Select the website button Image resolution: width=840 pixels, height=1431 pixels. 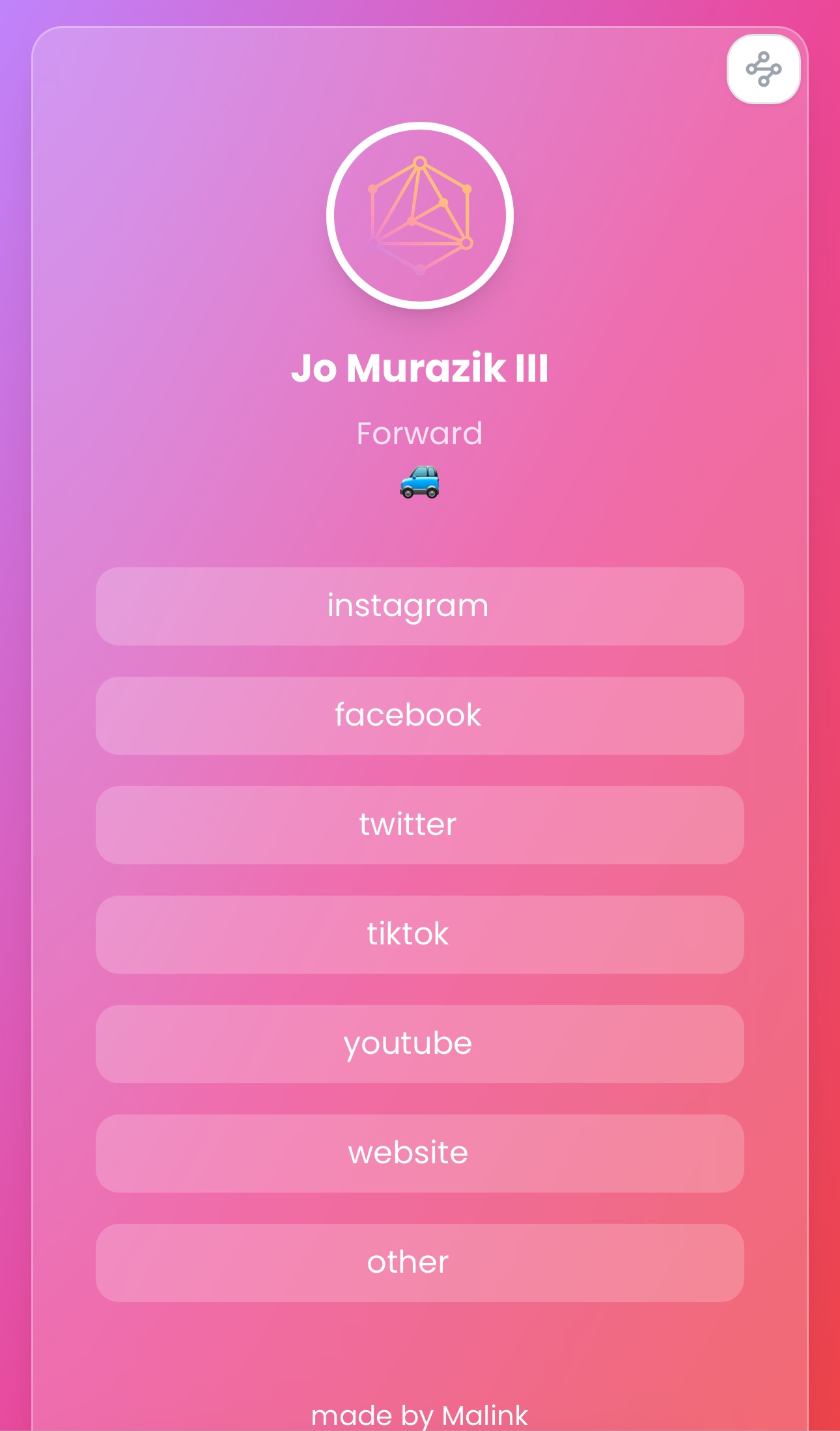pyautogui.click(x=419, y=1154)
